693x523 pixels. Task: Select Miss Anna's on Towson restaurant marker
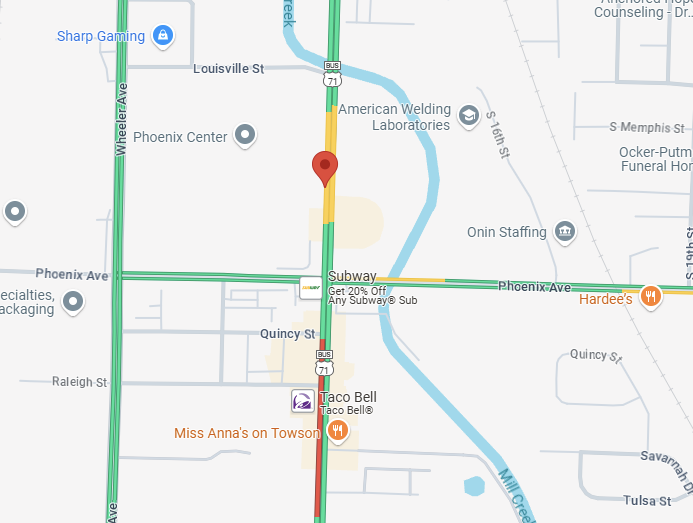tap(338, 431)
